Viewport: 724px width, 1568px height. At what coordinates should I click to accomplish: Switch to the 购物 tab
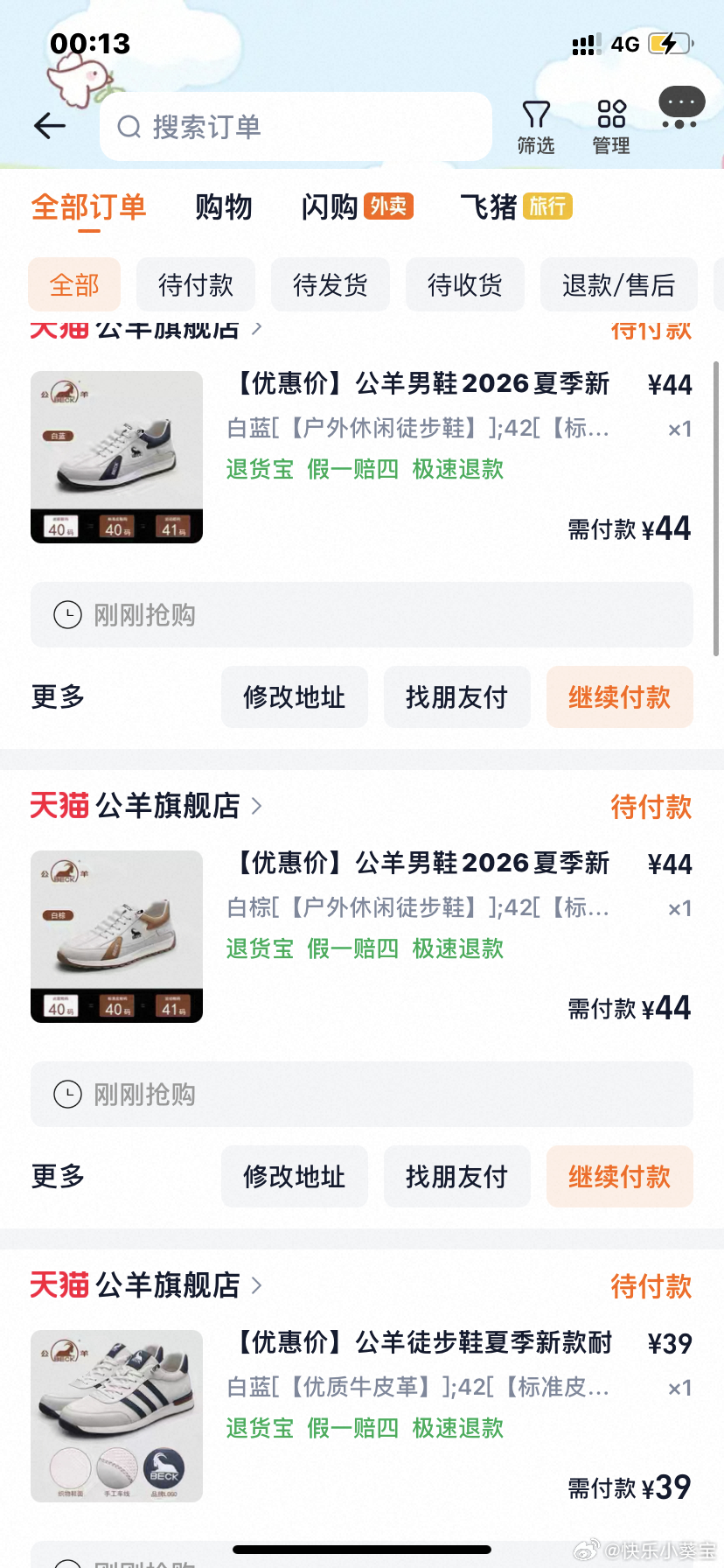point(224,207)
